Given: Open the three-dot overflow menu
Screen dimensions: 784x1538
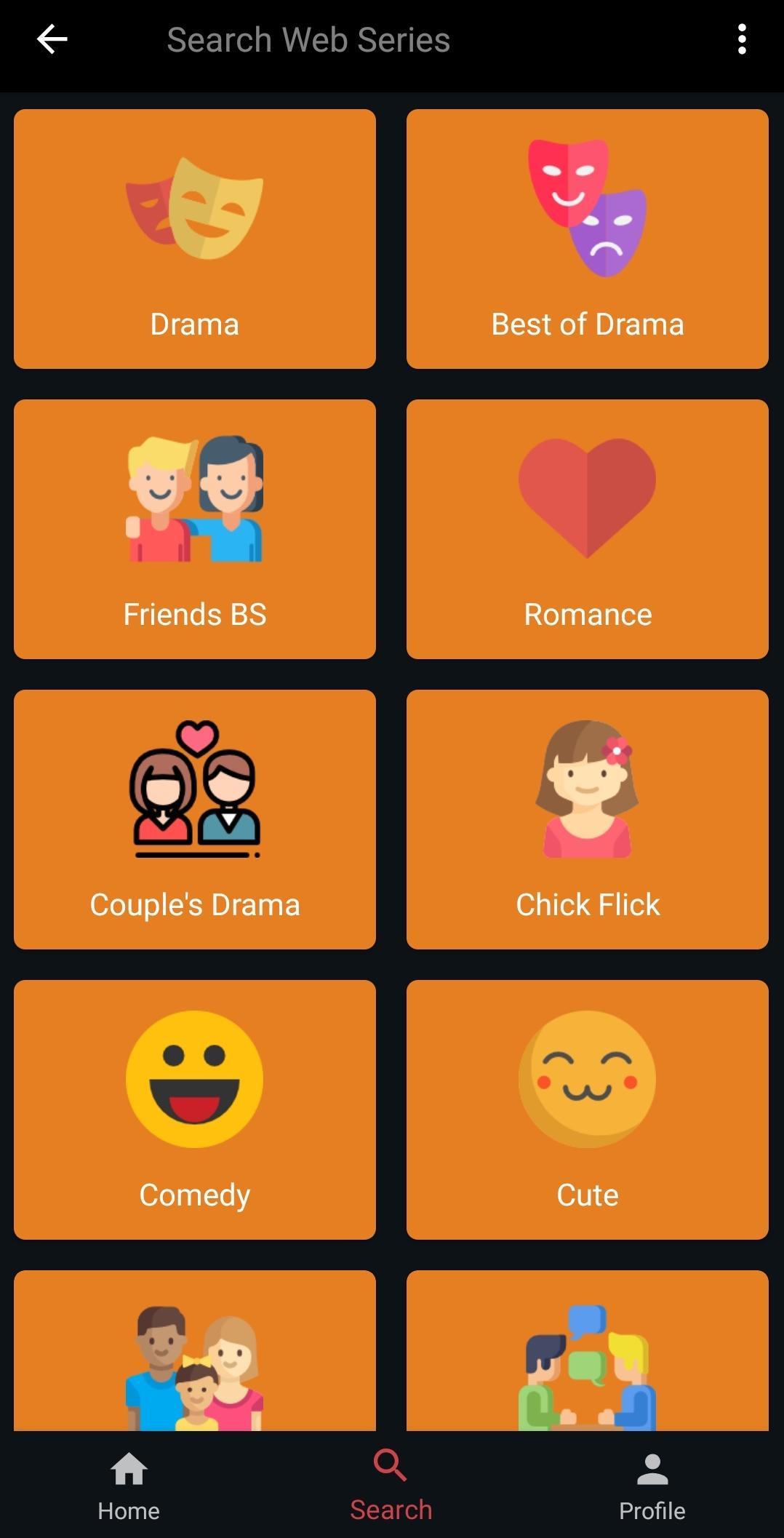Looking at the screenshot, I should (741, 39).
